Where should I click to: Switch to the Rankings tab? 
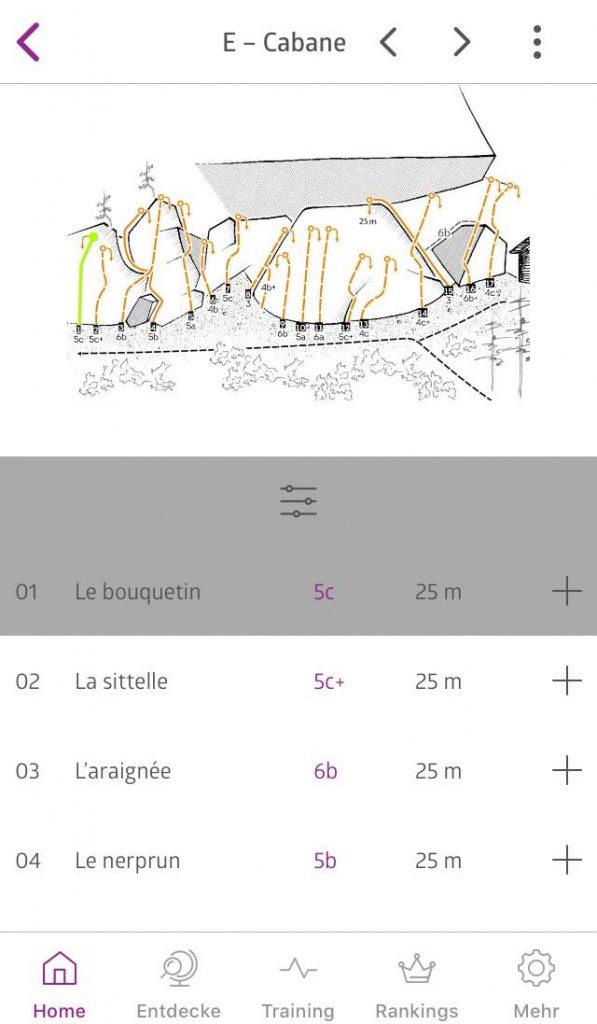click(417, 984)
